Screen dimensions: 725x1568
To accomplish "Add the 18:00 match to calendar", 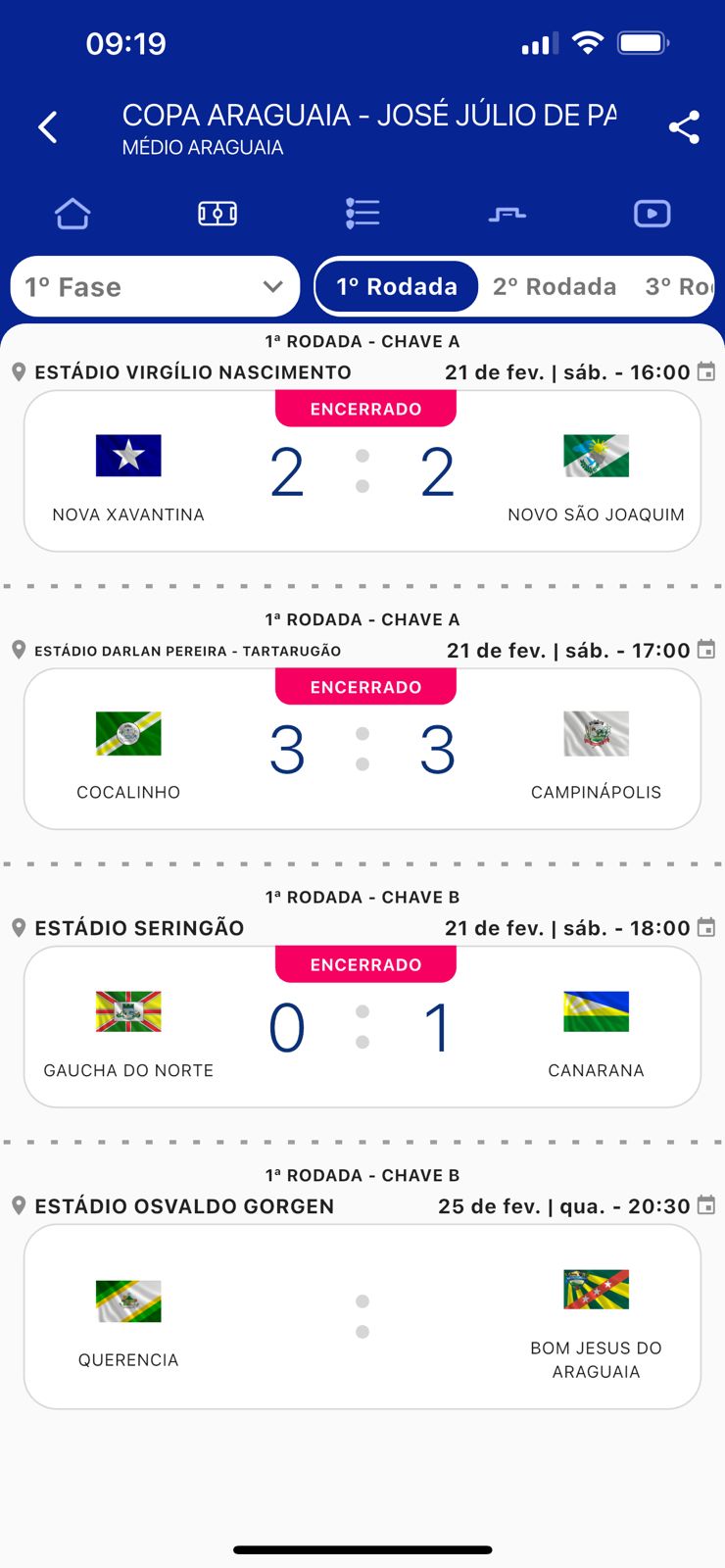I will (705, 928).
